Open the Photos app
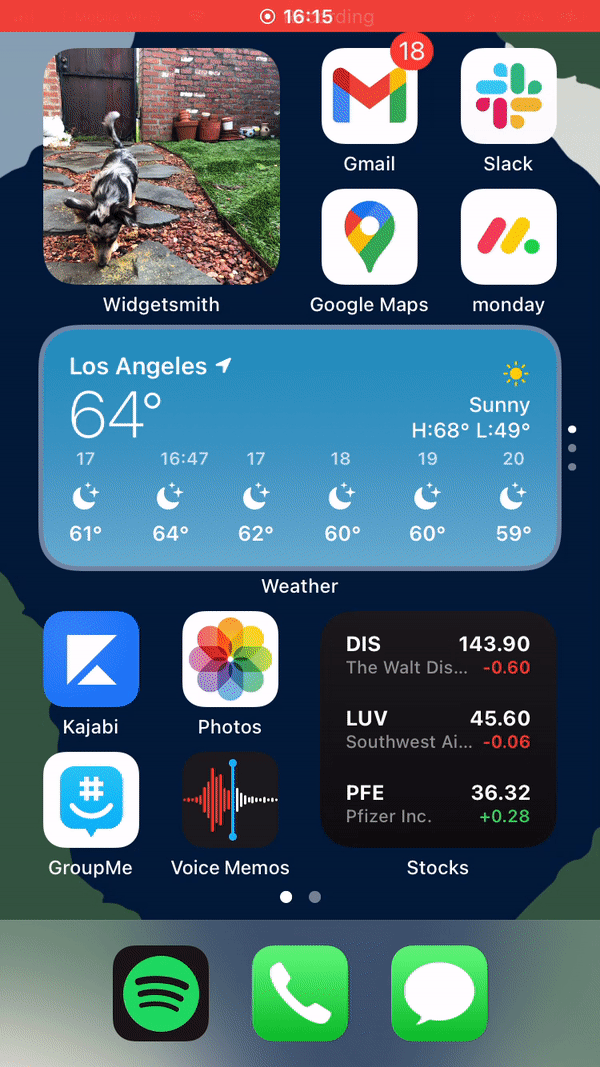 tap(230, 659)
